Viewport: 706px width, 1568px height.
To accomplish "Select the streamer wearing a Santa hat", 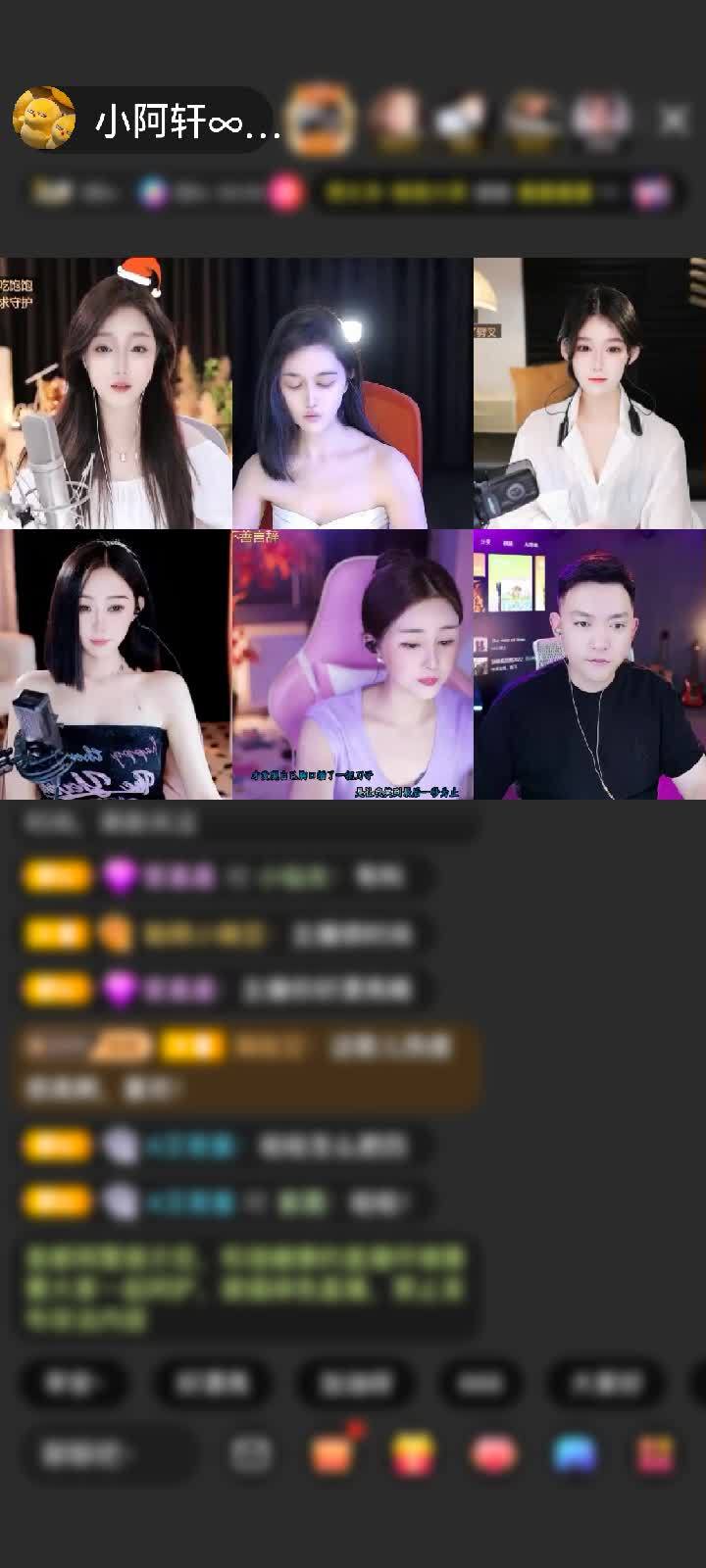I will (x=116, y=393).
